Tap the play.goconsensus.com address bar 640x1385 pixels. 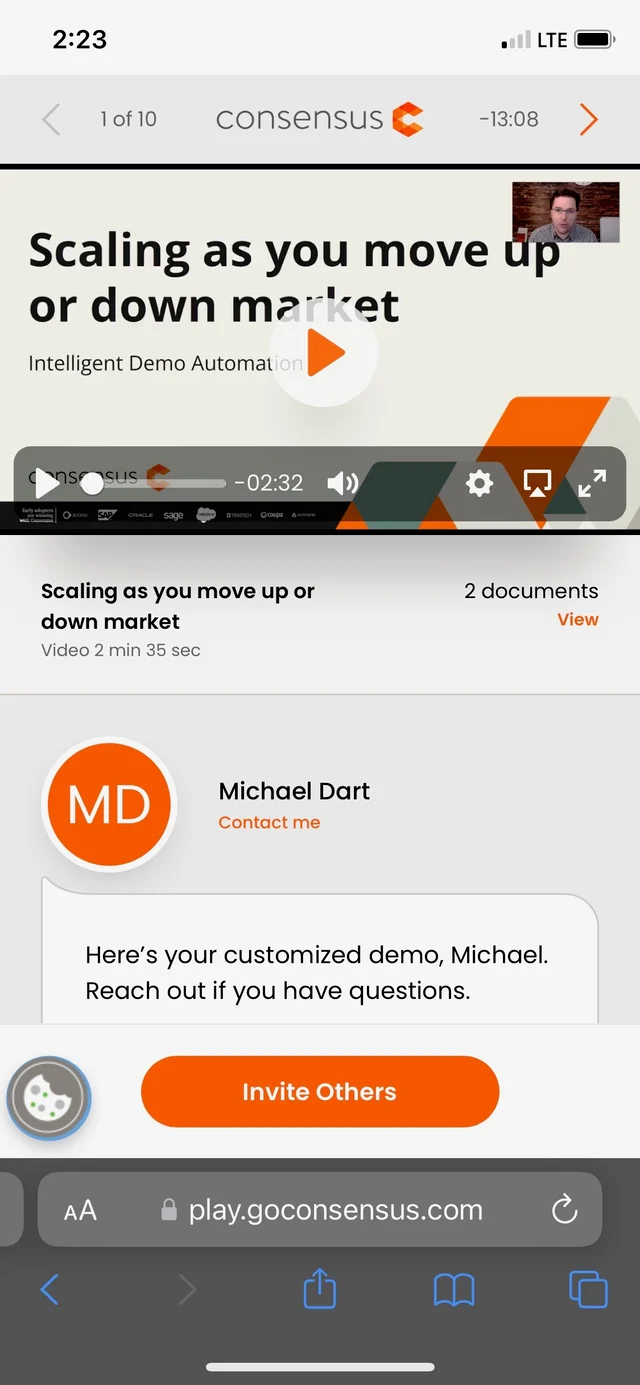(x=320, y=1210)
